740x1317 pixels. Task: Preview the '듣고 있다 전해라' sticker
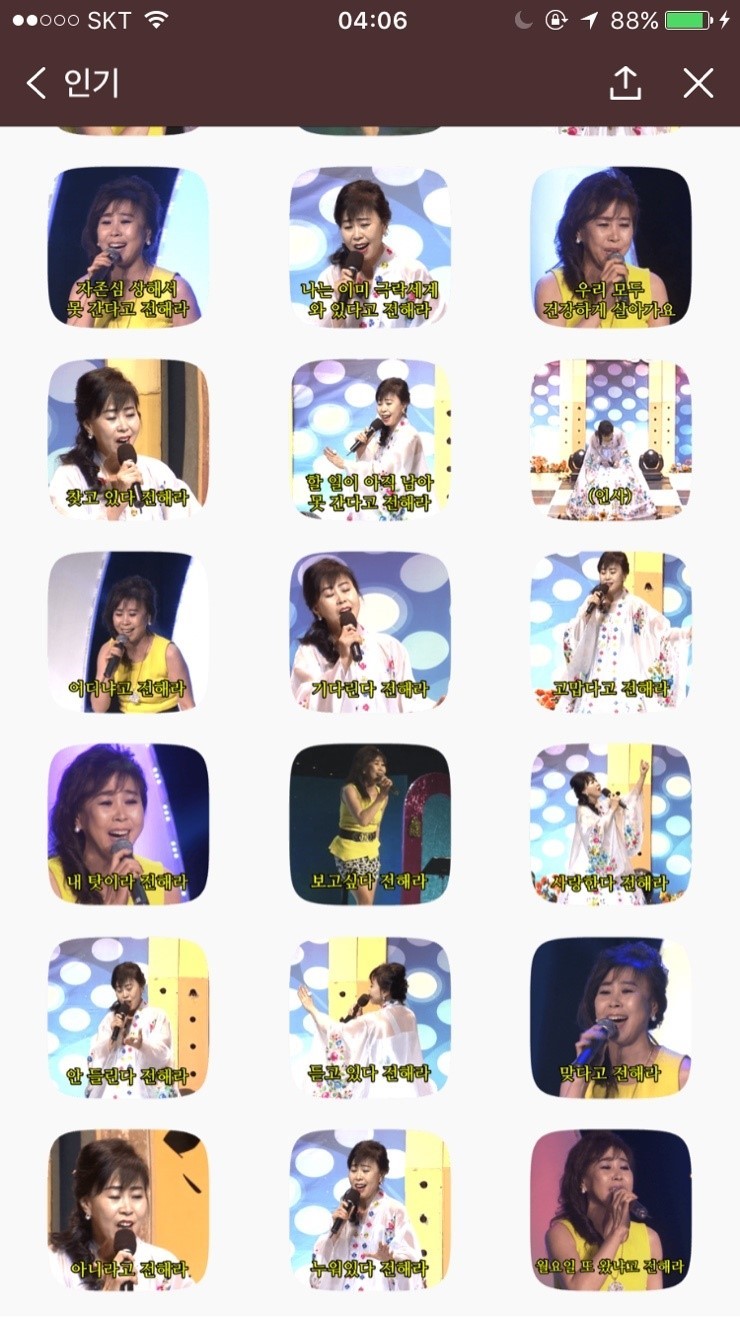[x=370, y=1017]
